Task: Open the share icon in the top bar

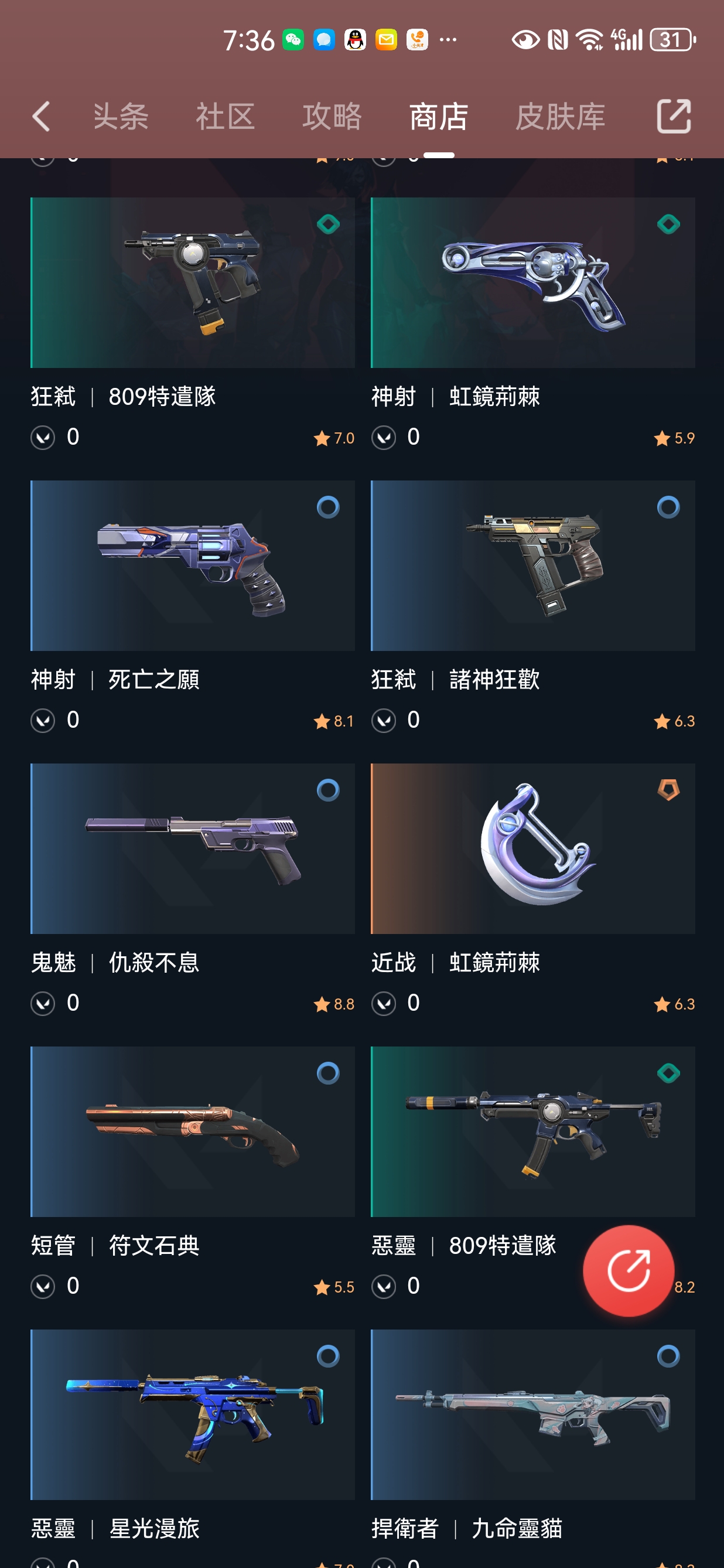Action: point(674,116)
